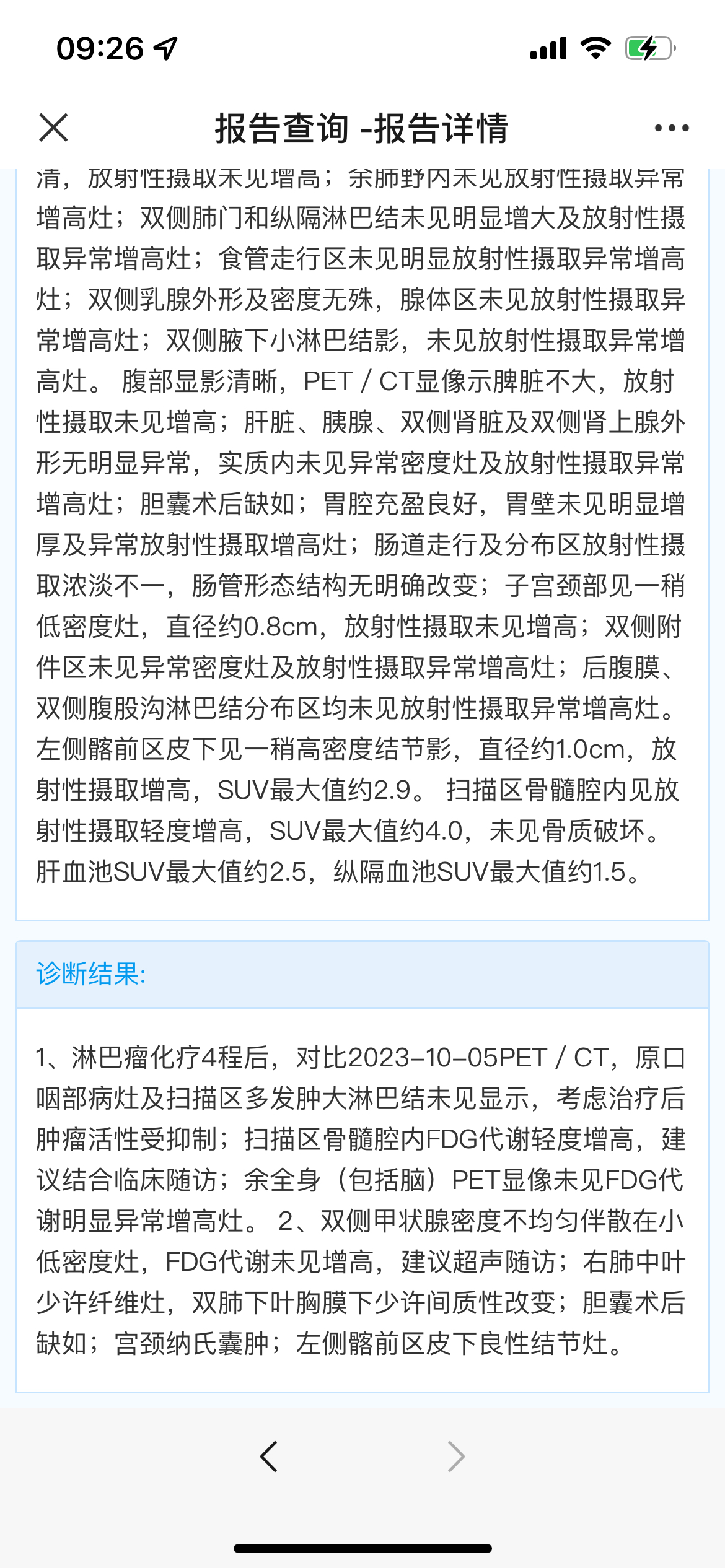Open the three-dot more options menu
The image size is (725, 1568).
(672, 128)
